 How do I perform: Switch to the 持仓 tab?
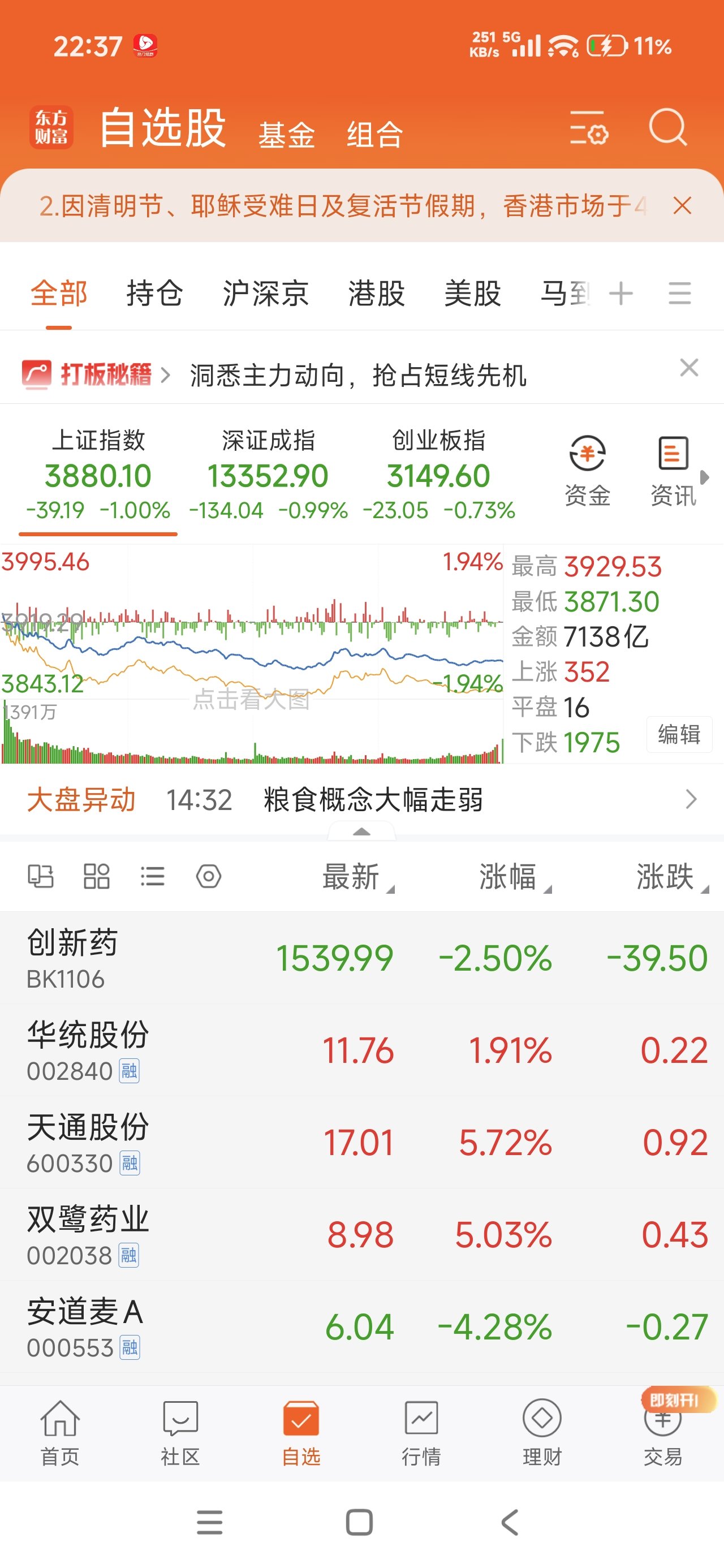click(154, 294)
